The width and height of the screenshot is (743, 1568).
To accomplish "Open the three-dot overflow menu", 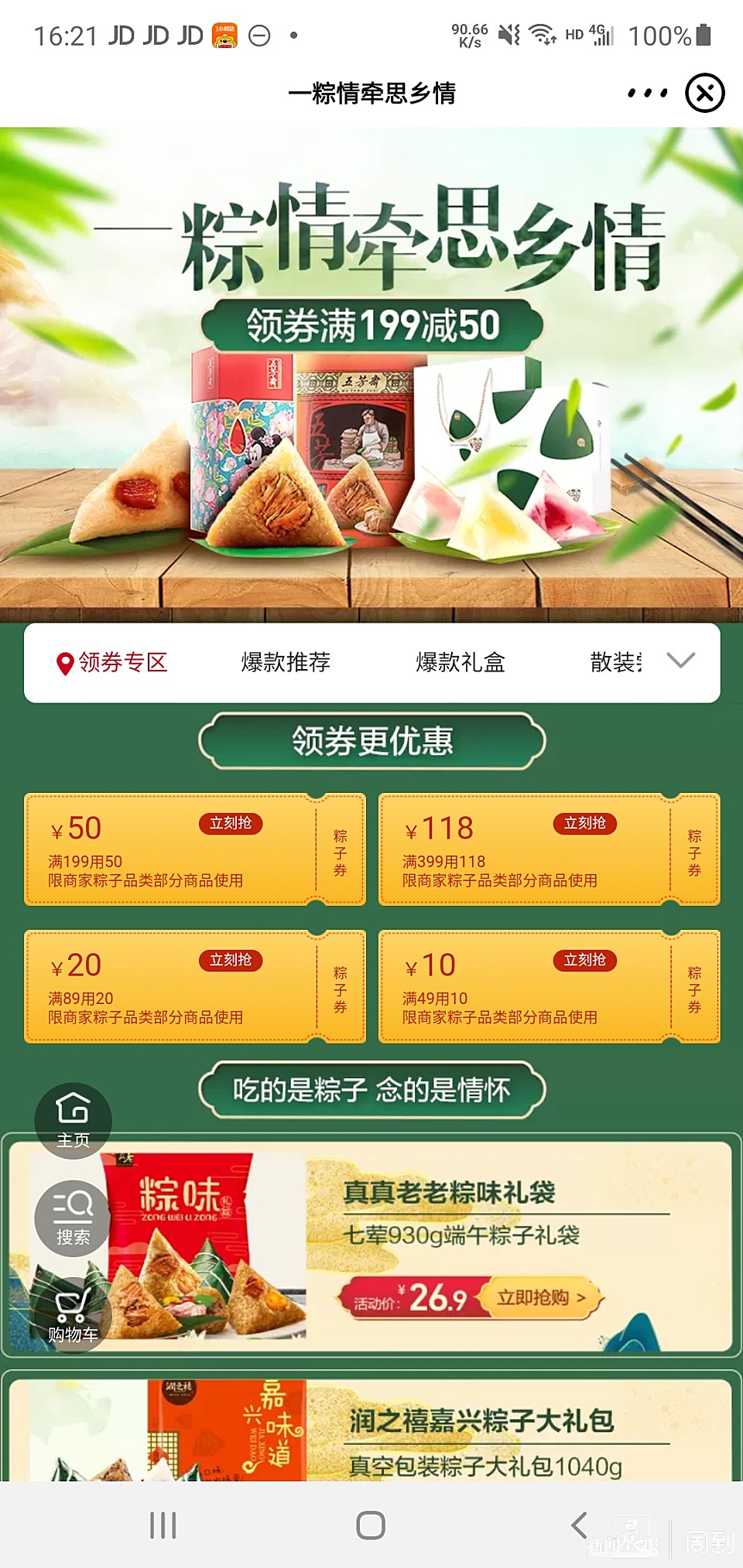I will tap(647, 94).
